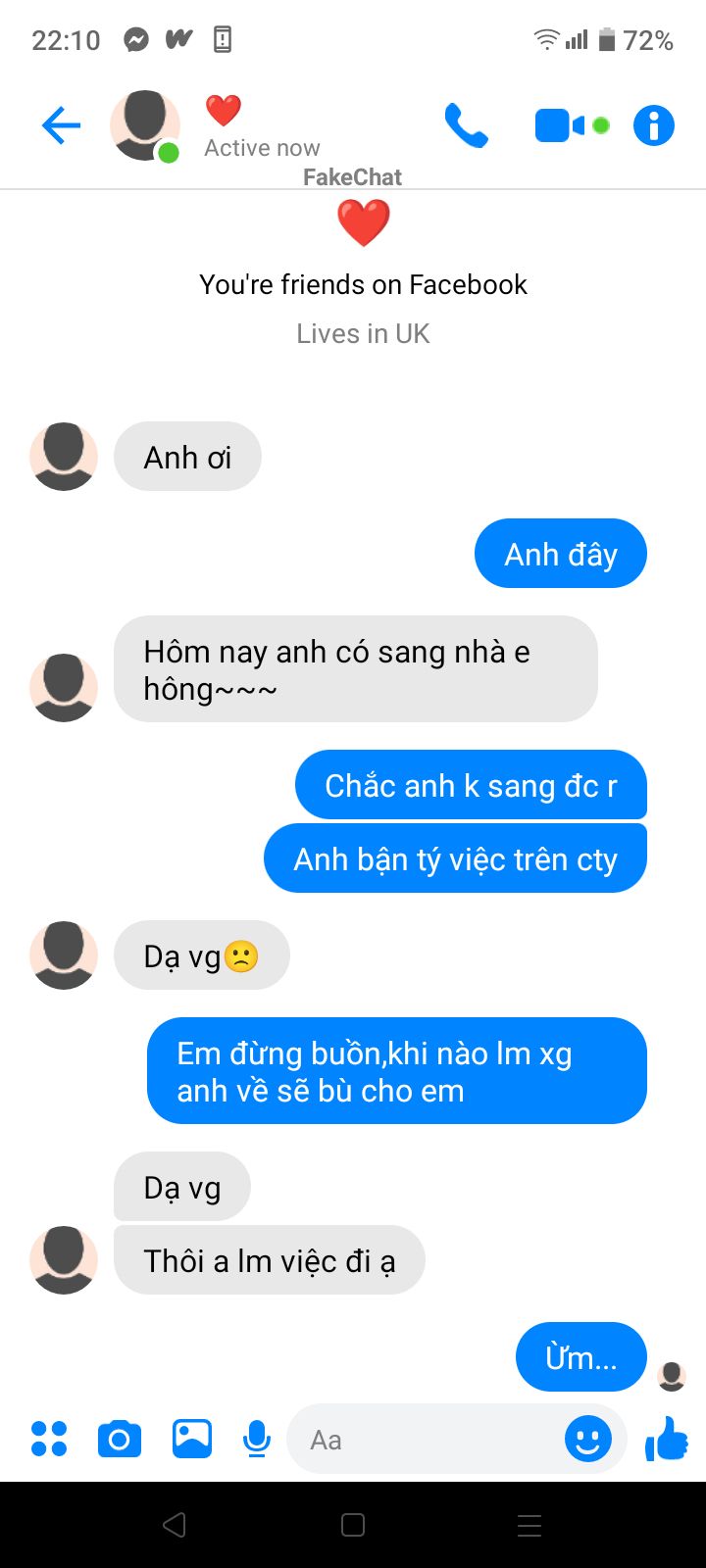Tap system back button
This screenshot has height=1568, width=706.
tap(175, 1525)
